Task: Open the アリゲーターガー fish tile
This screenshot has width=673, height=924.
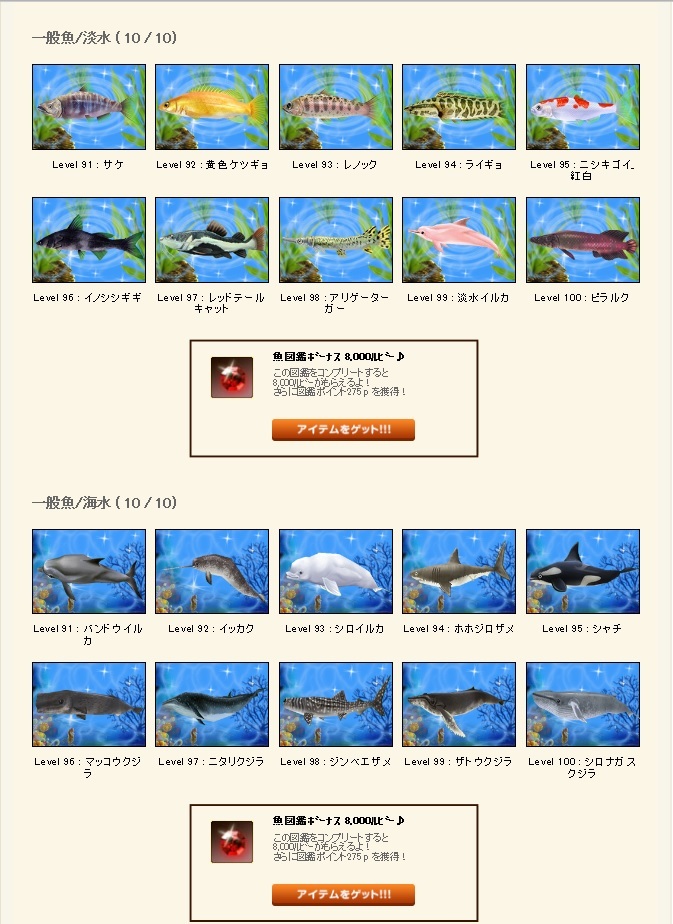Action: (335, 240)
